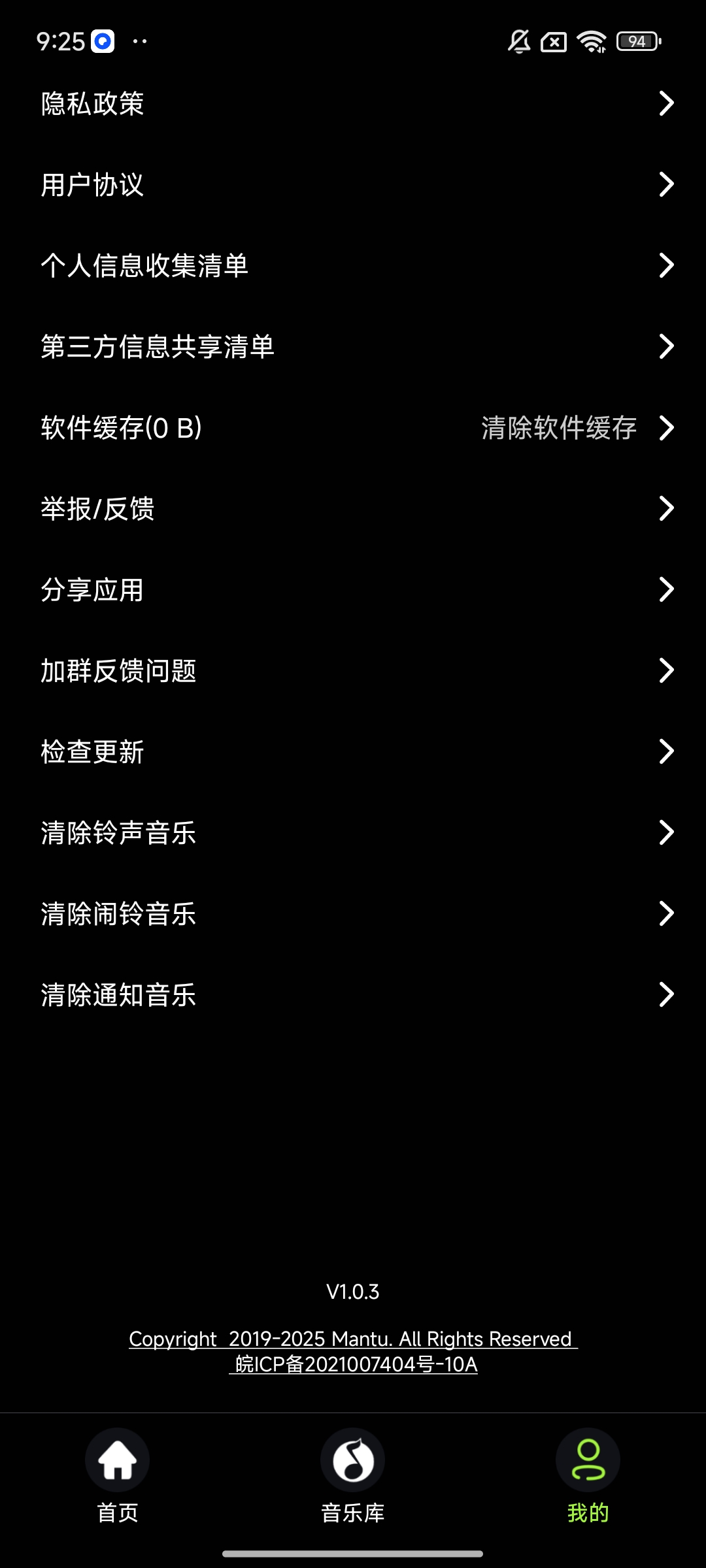The height and width of the screenshot is (1568, 706).
Task: Clear app cache via 清除软件缓存
Action: click(x=560, y=428)
